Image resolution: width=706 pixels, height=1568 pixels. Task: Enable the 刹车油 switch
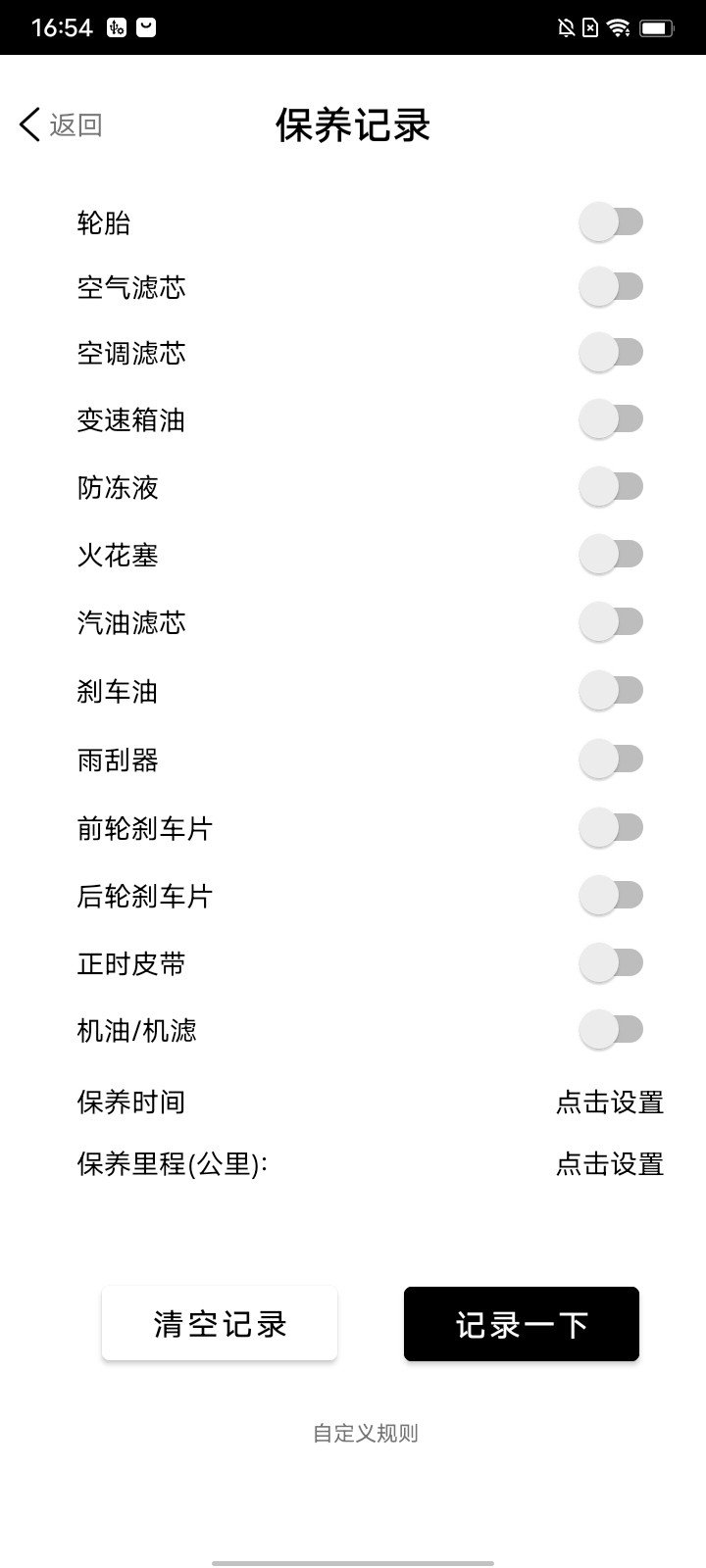tap(612, 690)
